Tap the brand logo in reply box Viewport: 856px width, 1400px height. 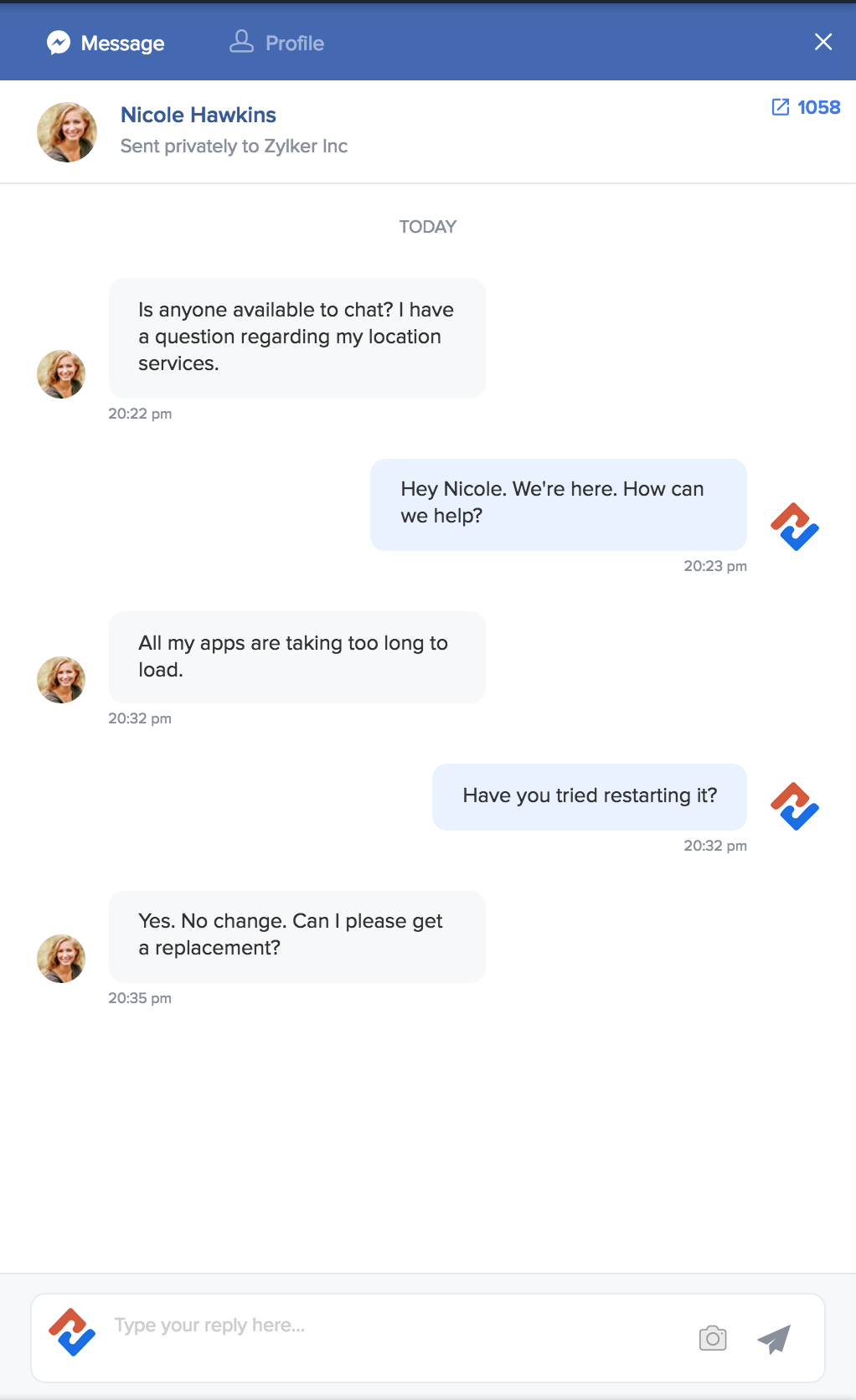click(72, 1332)
